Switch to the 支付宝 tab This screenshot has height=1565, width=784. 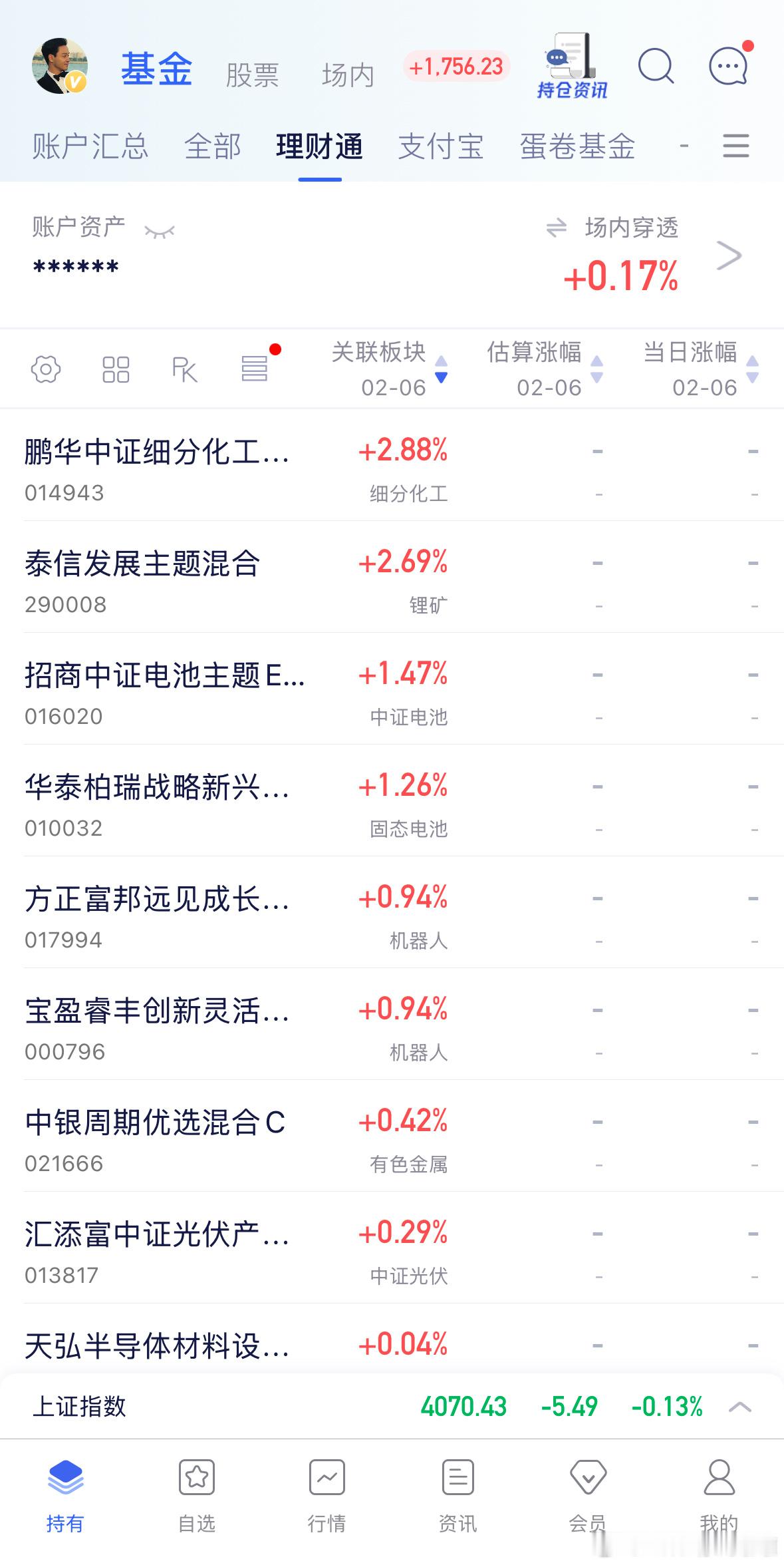point(441,144)
